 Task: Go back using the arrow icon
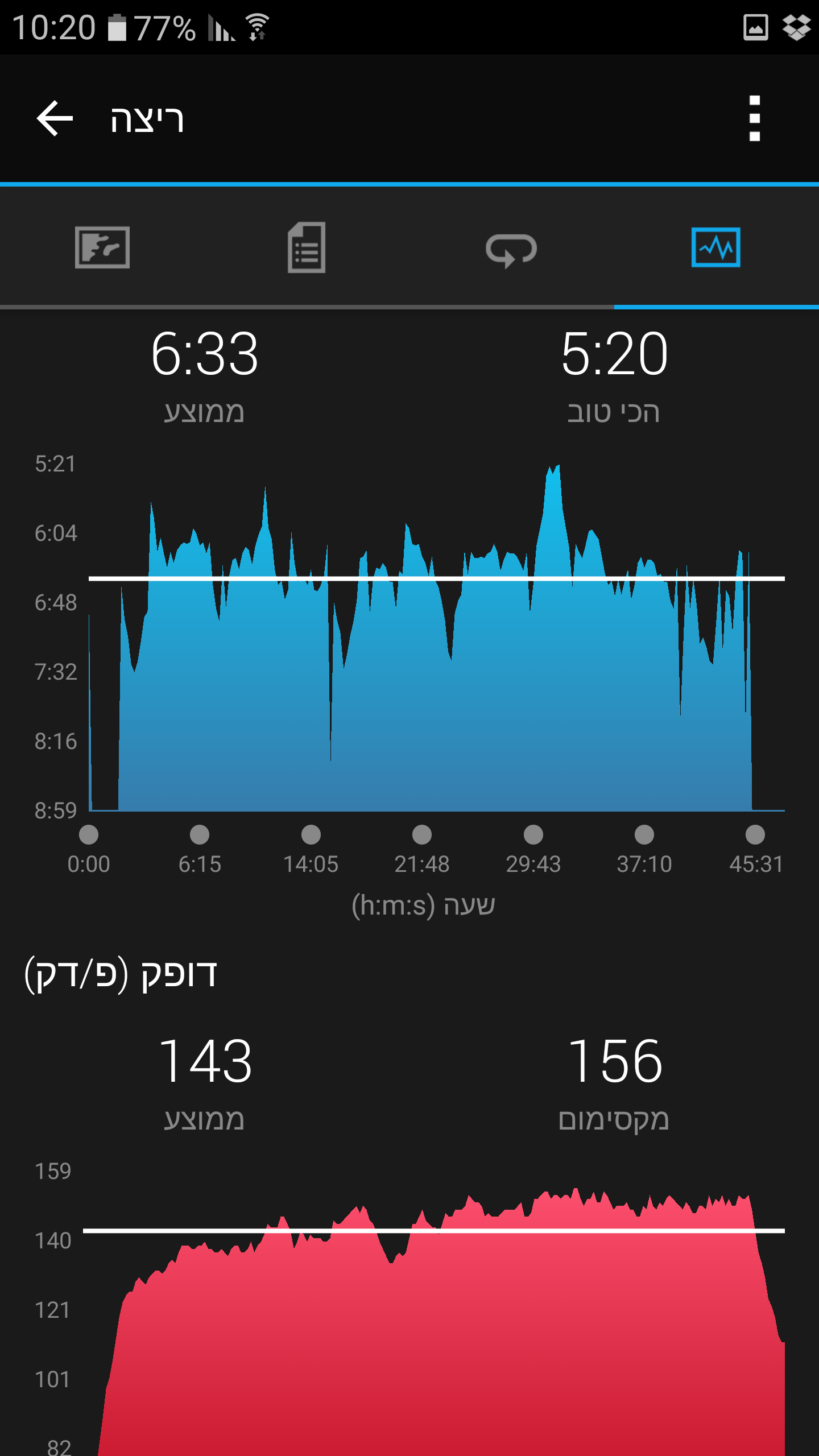[x=55, y=118]
